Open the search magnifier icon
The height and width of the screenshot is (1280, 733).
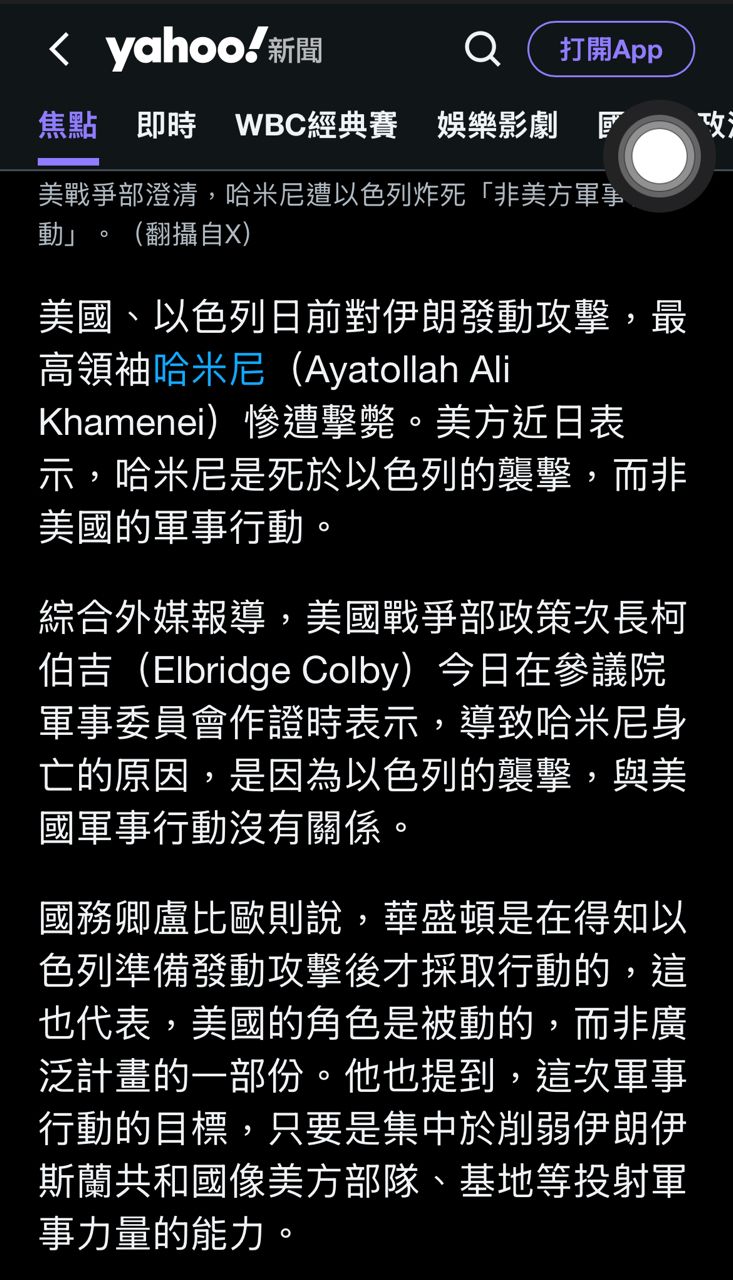tap(482, 49)
